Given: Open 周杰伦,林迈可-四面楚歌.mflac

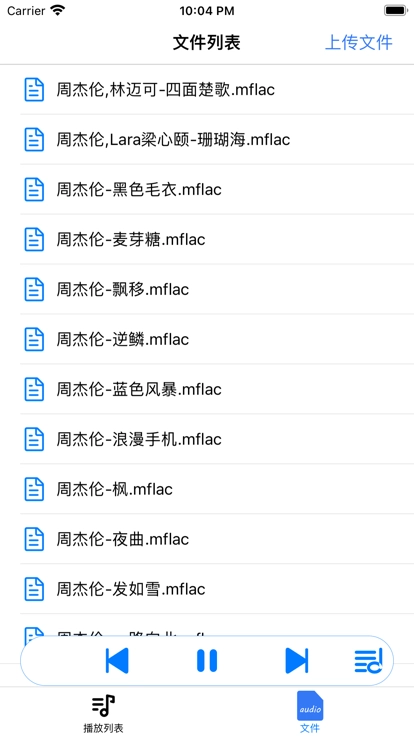Looking at the screenshot, I should pyautogui.click(x=217, y=89).
